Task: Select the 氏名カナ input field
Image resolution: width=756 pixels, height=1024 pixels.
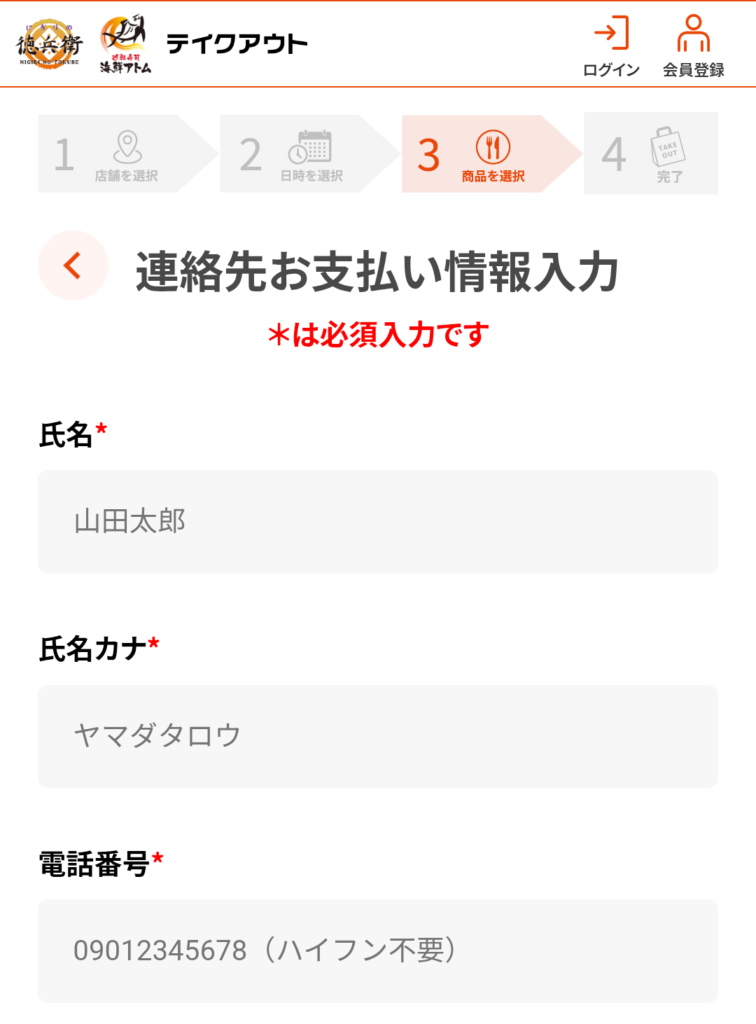Action: click(x=378, y=736)
